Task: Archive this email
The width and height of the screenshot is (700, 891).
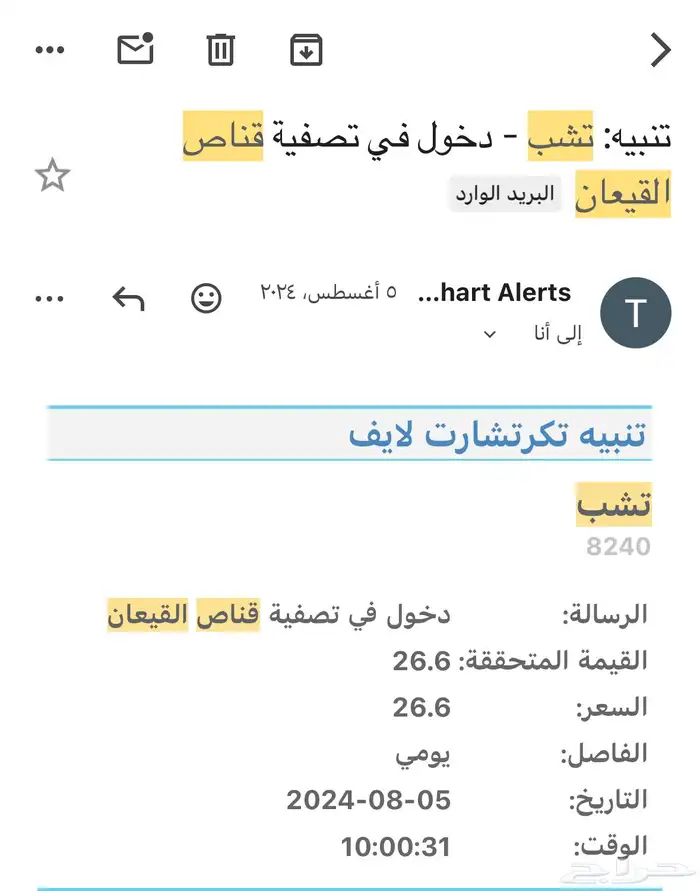Action: (306, 50)
